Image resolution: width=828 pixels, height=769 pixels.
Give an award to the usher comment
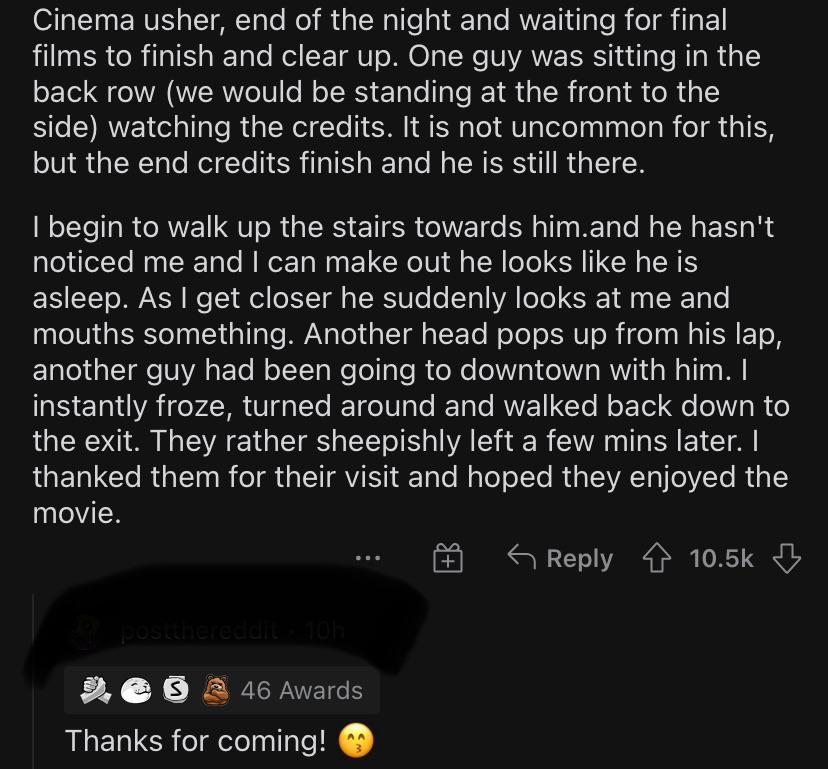pos(446,558)
